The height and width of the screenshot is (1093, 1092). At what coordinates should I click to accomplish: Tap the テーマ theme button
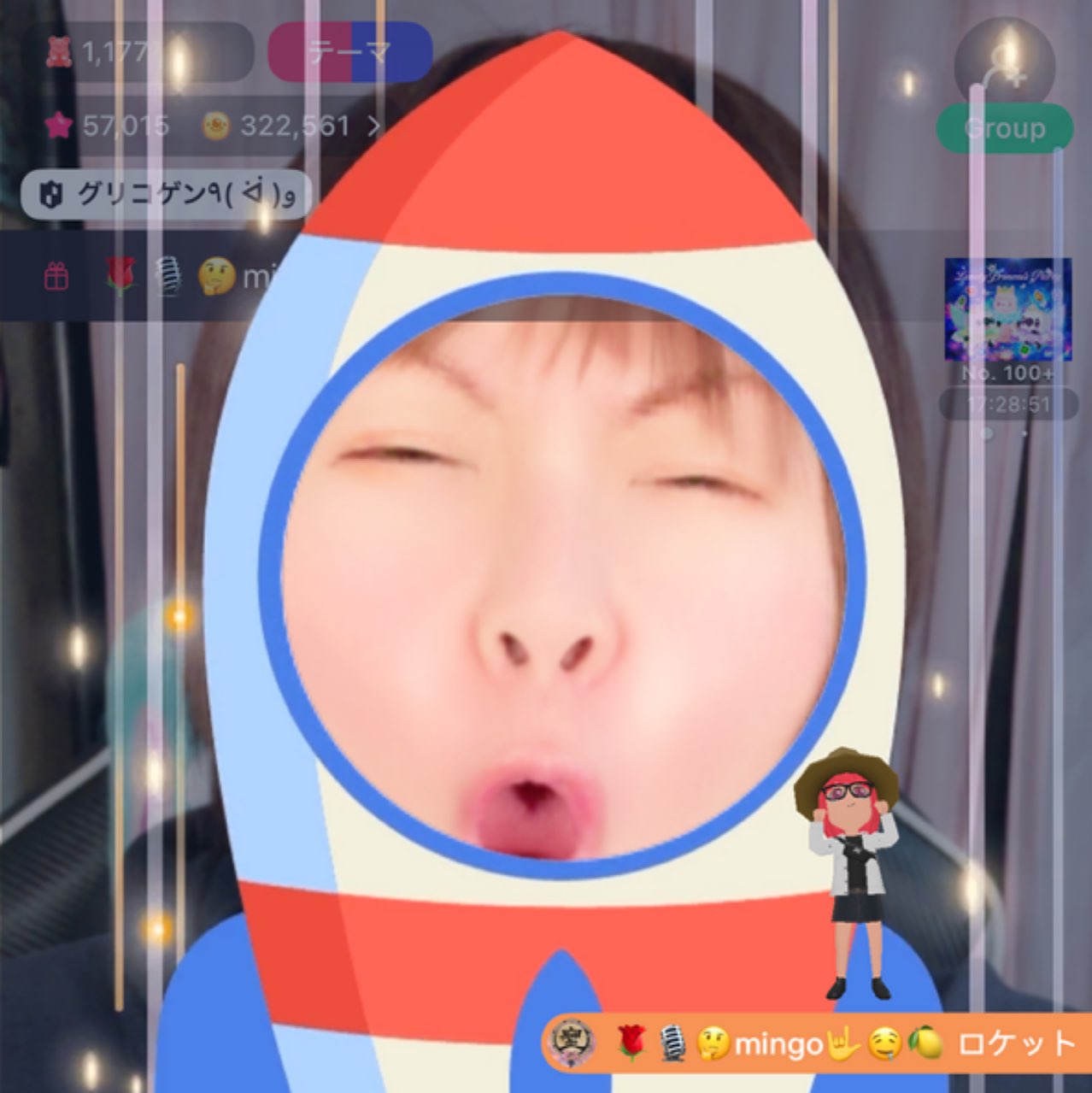[349, 53]
